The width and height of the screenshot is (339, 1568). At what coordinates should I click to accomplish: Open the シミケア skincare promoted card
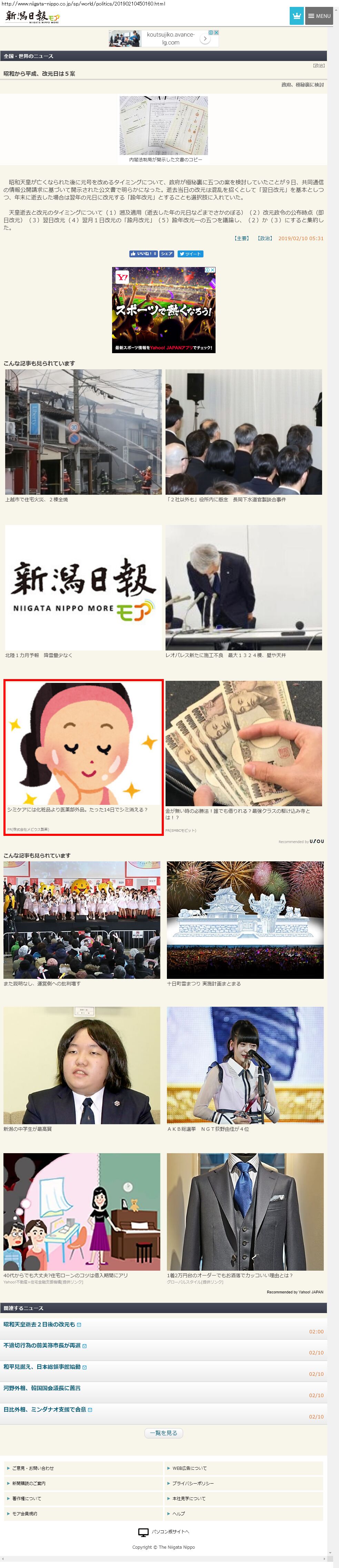(x=83, y=757)
